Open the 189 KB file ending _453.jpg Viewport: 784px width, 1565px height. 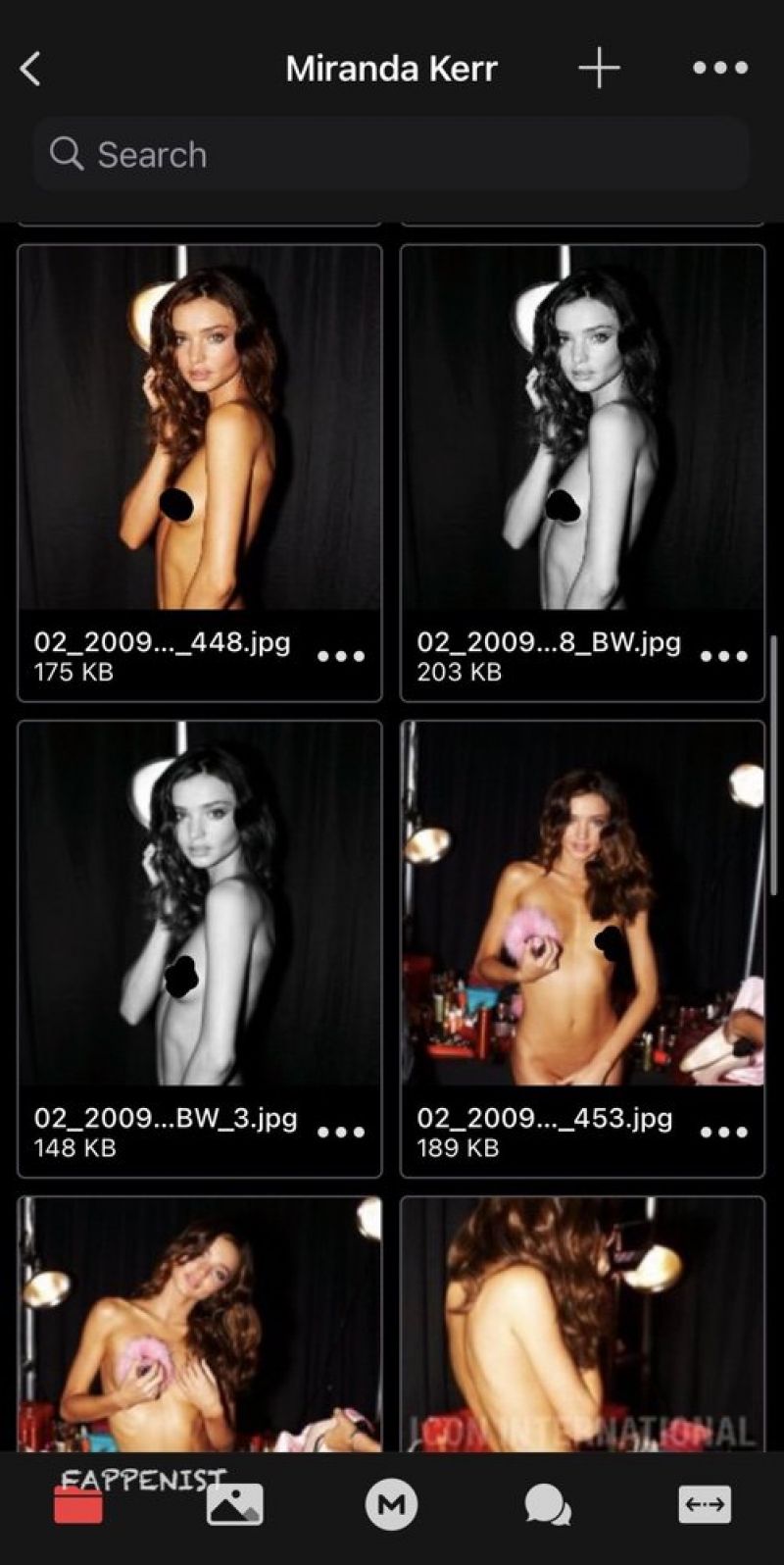pyautogui.click(x=582, y=948)
